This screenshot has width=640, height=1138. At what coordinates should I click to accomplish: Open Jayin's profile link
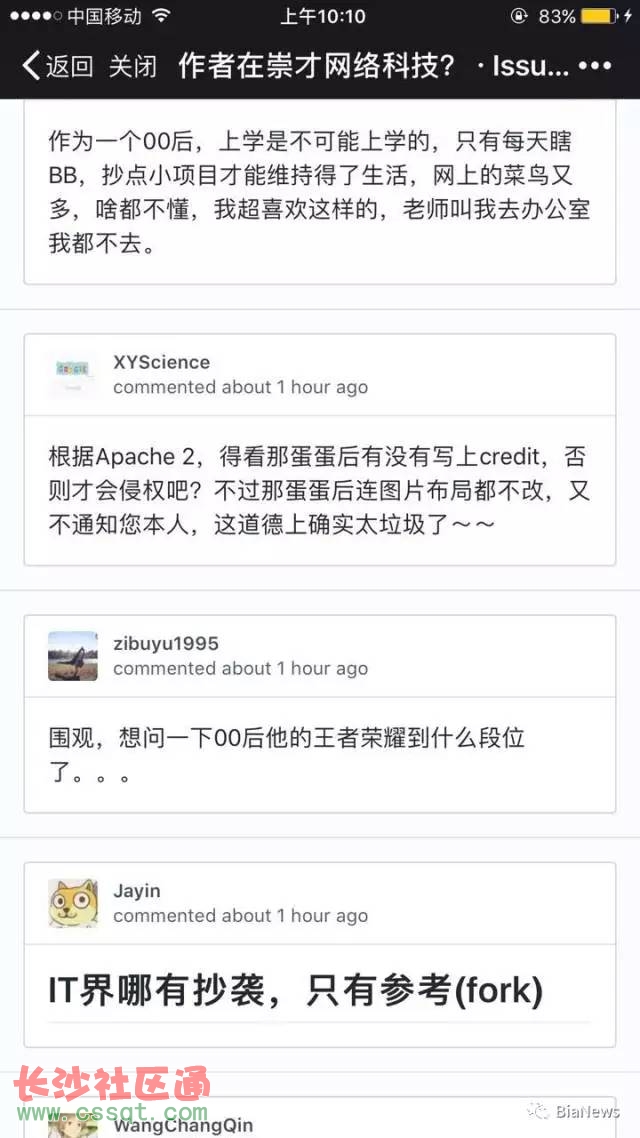pos(137,890)
